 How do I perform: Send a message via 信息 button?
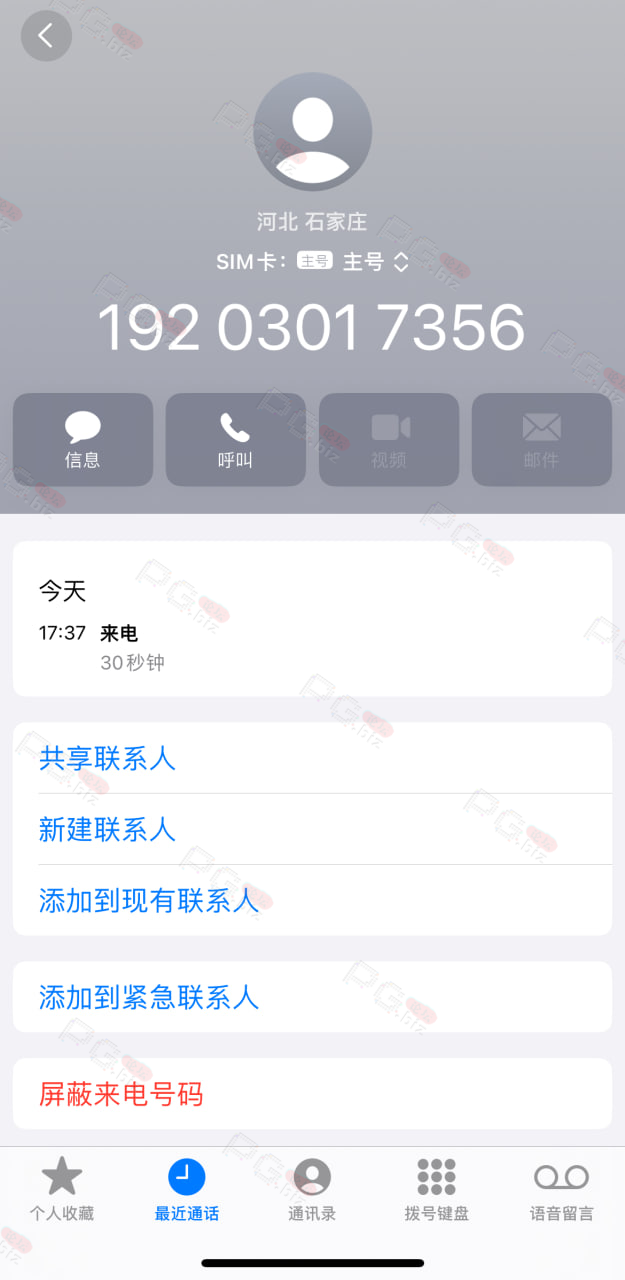(83, 440)
